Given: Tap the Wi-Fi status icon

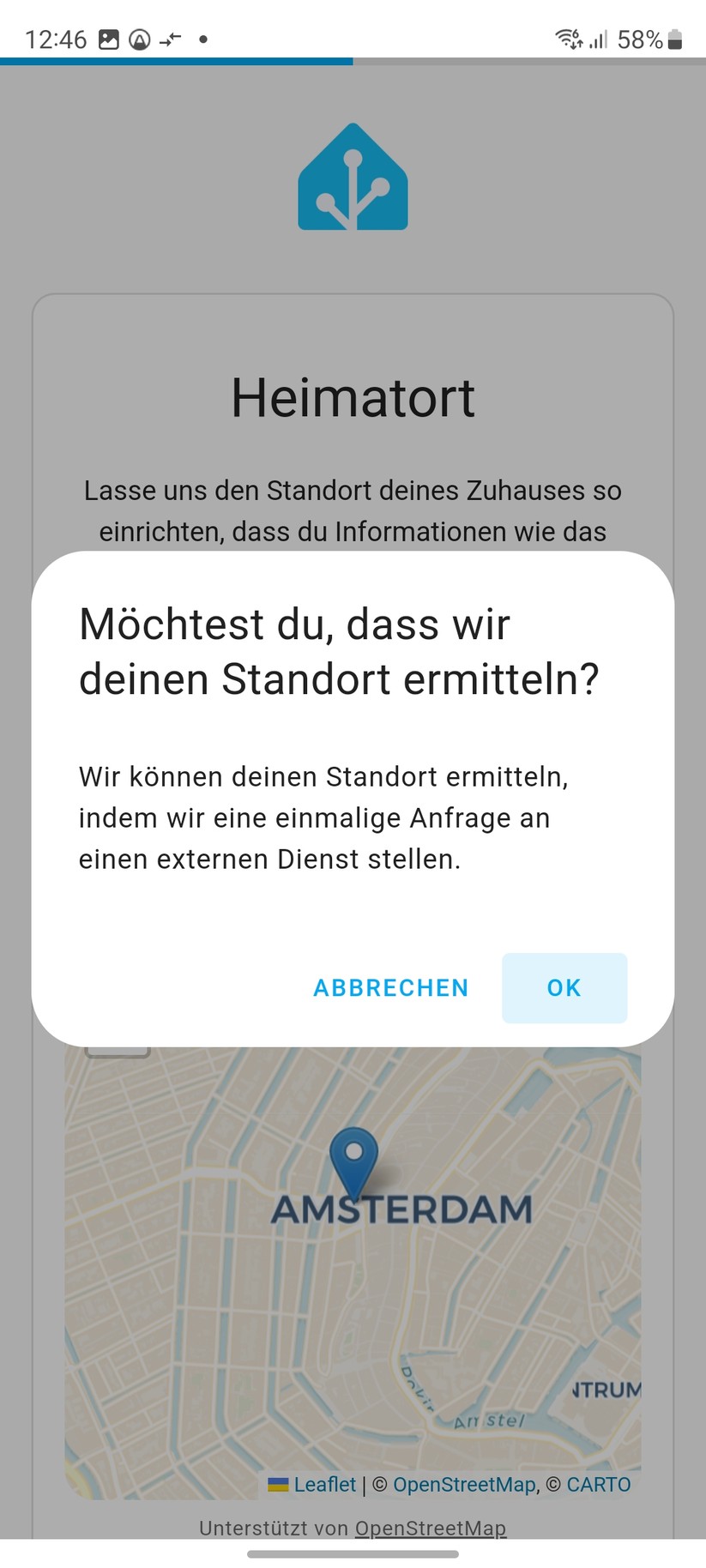Looking at the screenshot, I should click(567, 39).
